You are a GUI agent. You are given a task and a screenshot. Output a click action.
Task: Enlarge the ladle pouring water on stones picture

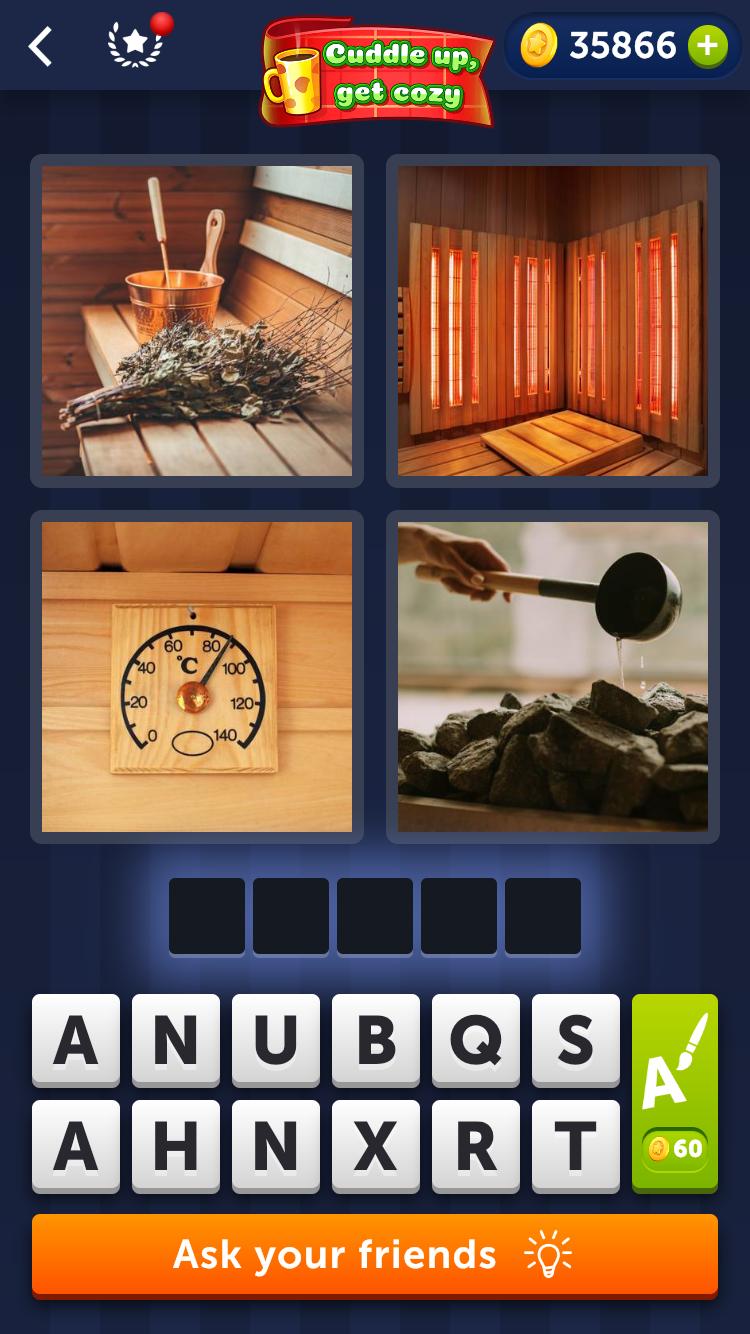coord(553,677)
